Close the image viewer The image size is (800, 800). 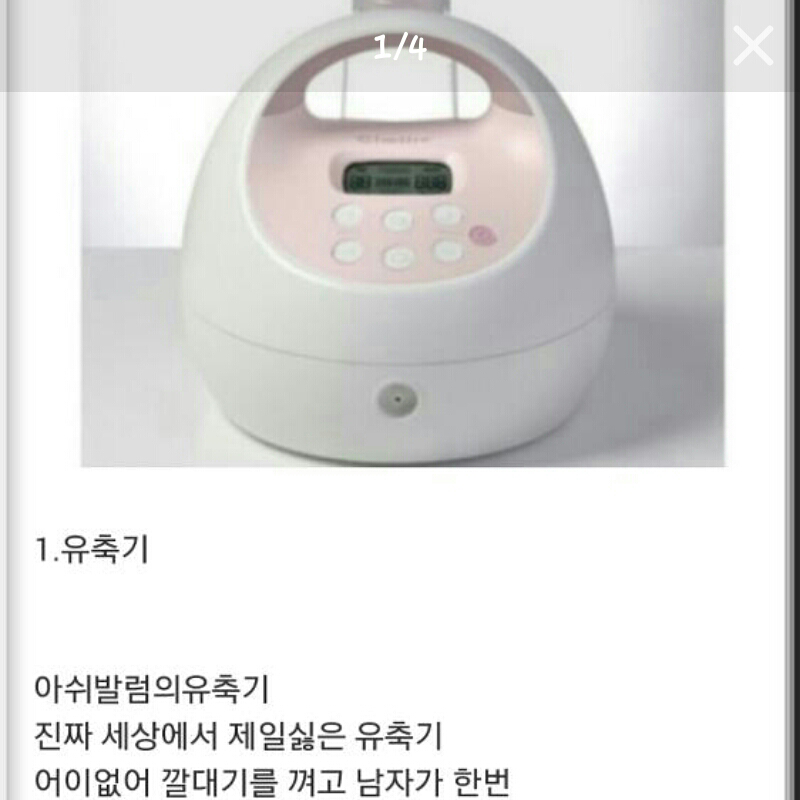click(752, 46)
